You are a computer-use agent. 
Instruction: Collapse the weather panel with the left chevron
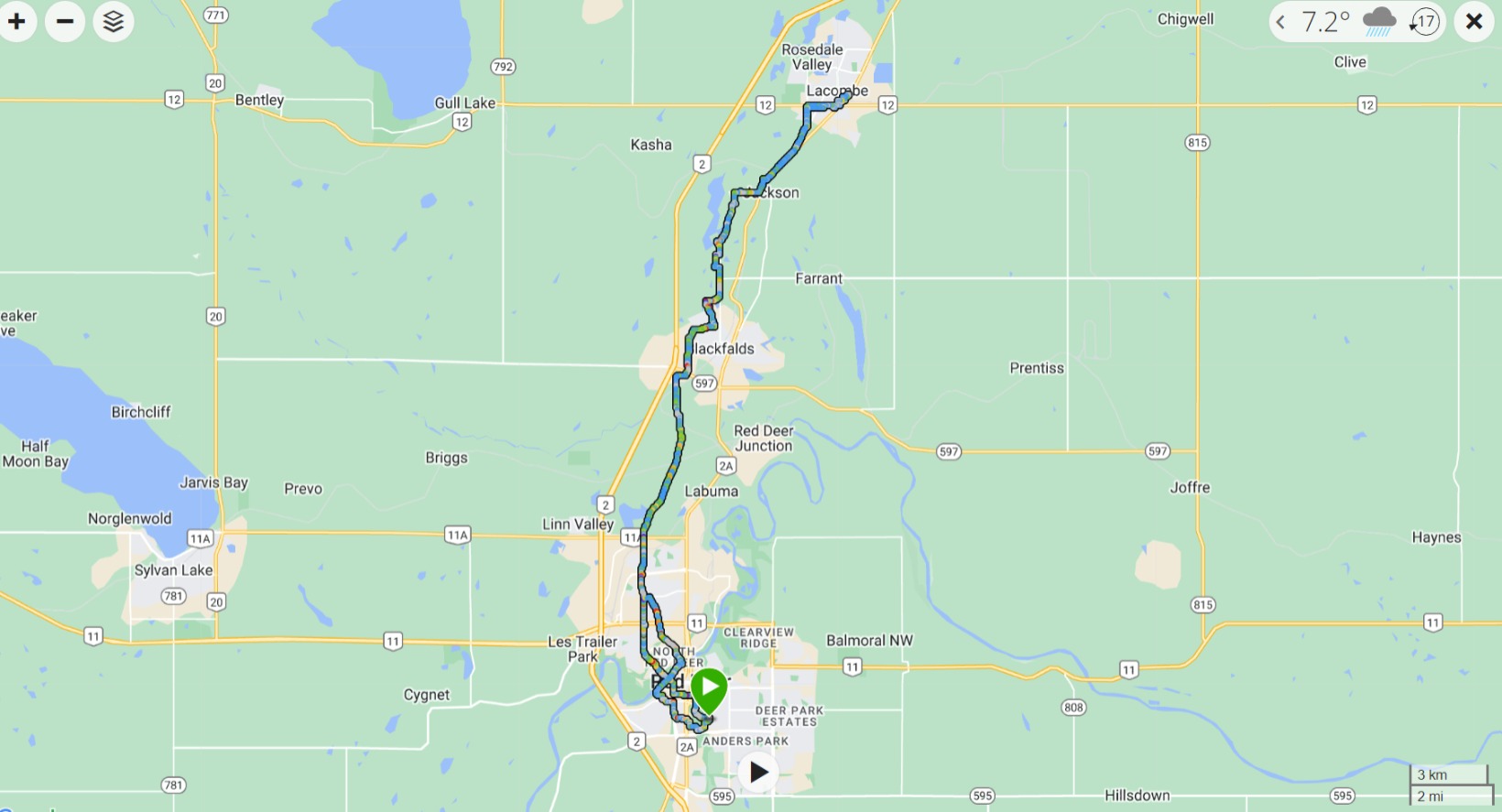[x=1281, y=22]
